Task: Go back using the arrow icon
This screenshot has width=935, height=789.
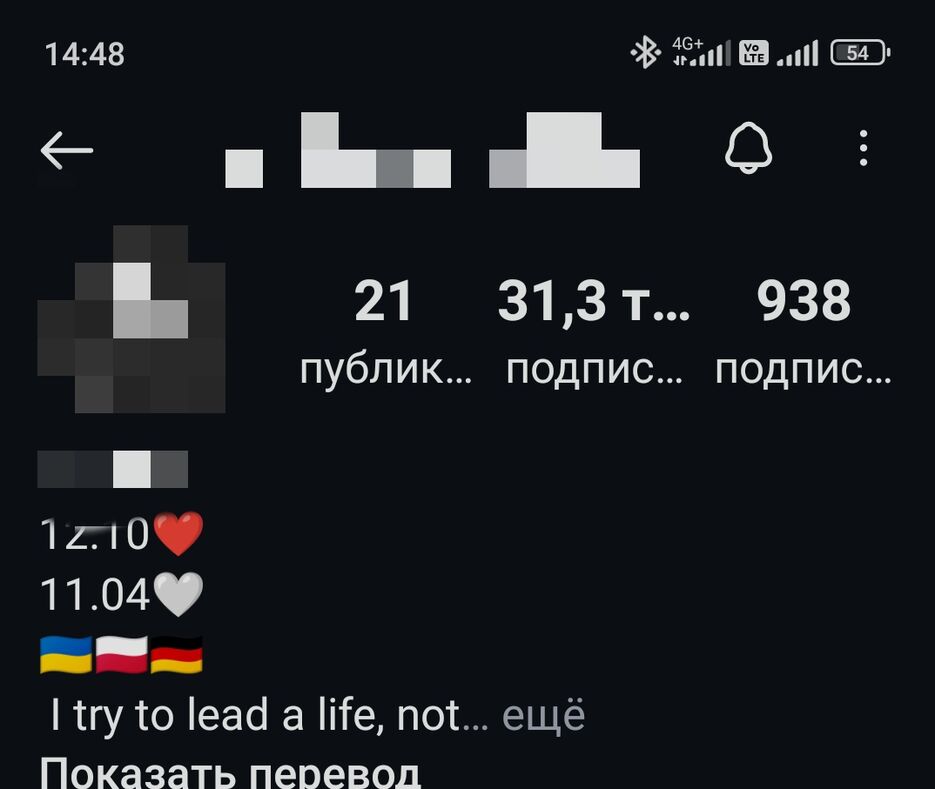Action: click(x=67, y=151)
